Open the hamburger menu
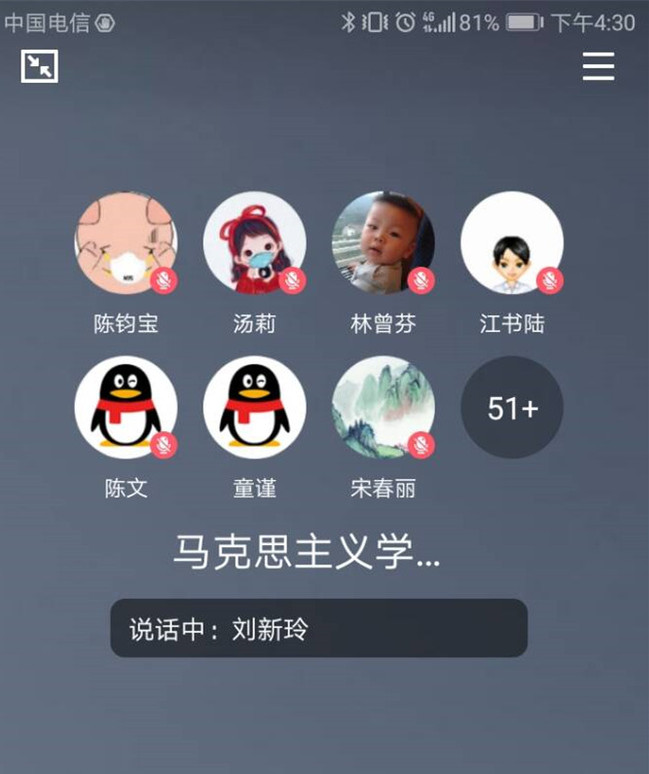The height and width of the screenshot is (774, 649). click(x=598, y=66)
